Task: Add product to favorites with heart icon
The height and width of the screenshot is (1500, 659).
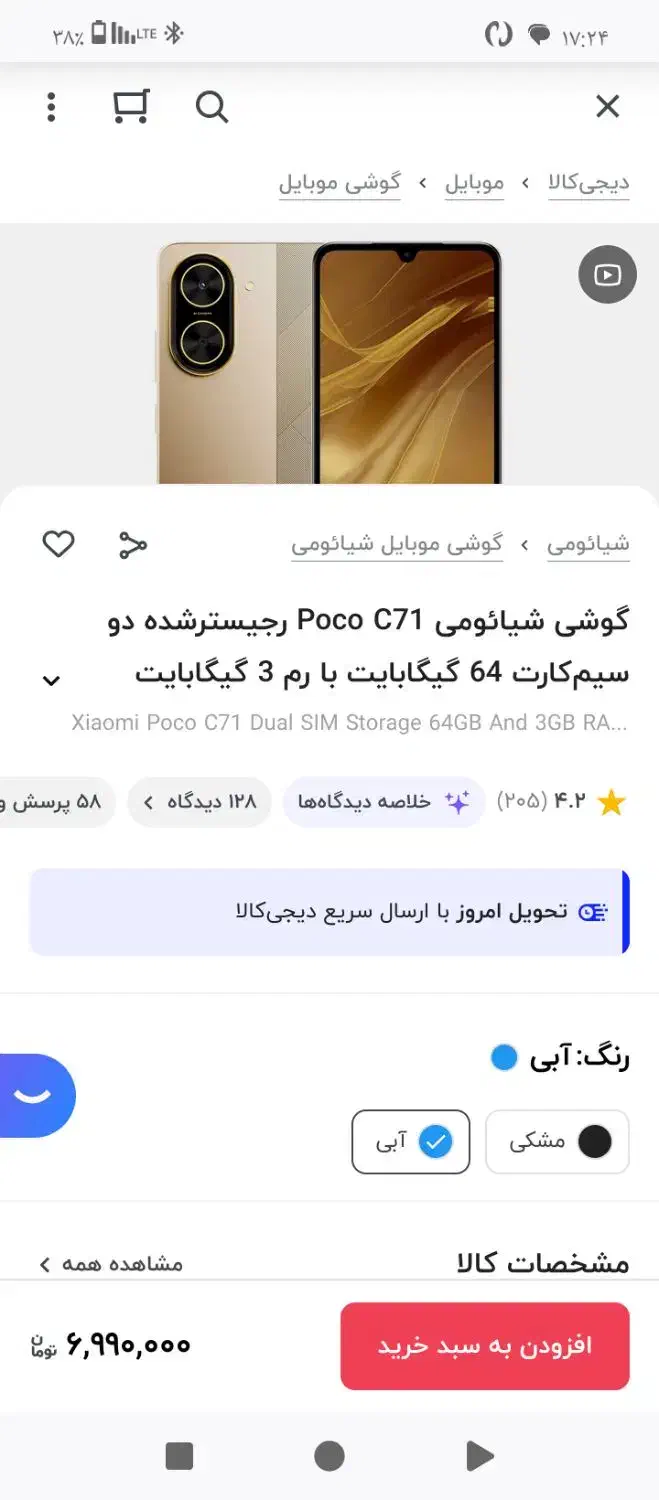Action: [x=58, y=544]
